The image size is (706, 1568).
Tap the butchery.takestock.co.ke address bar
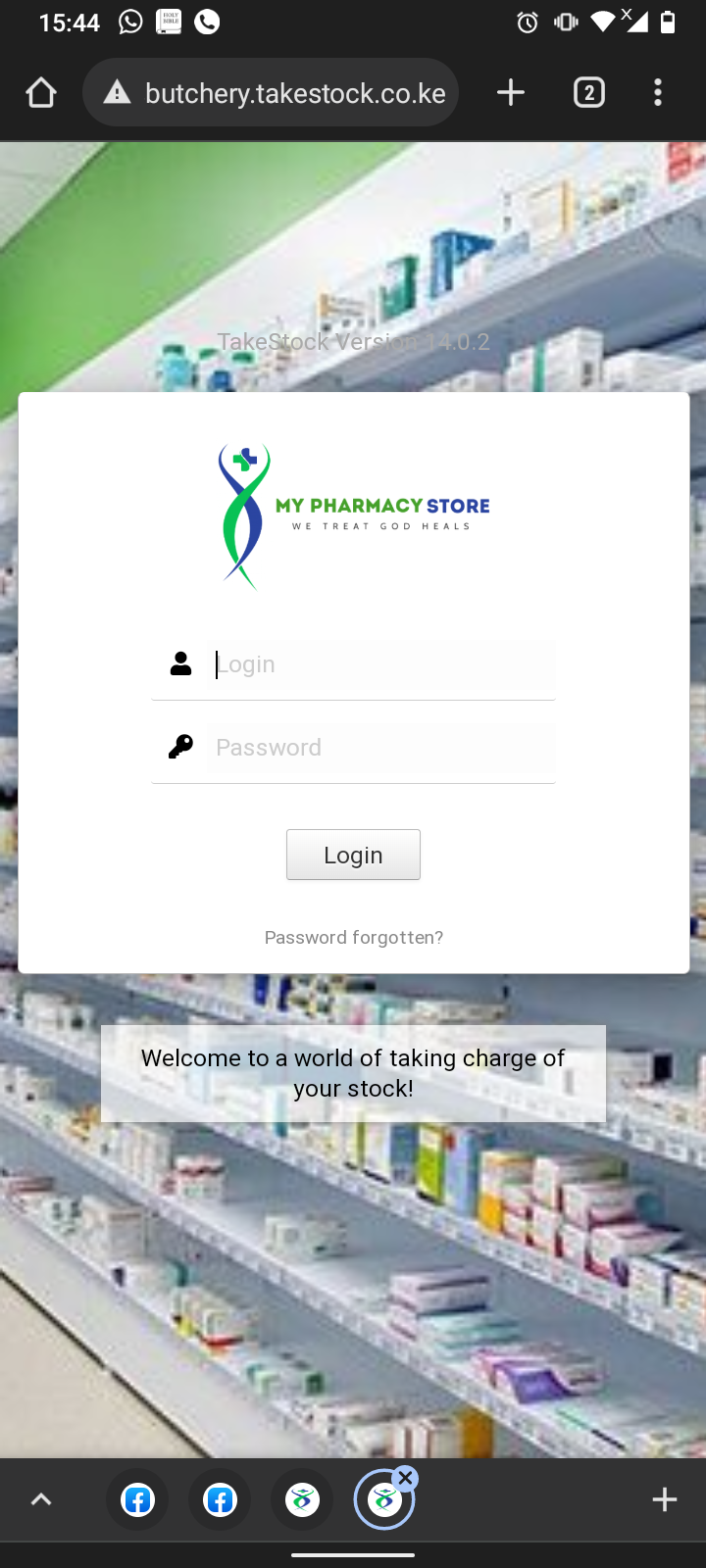point(294,93)
